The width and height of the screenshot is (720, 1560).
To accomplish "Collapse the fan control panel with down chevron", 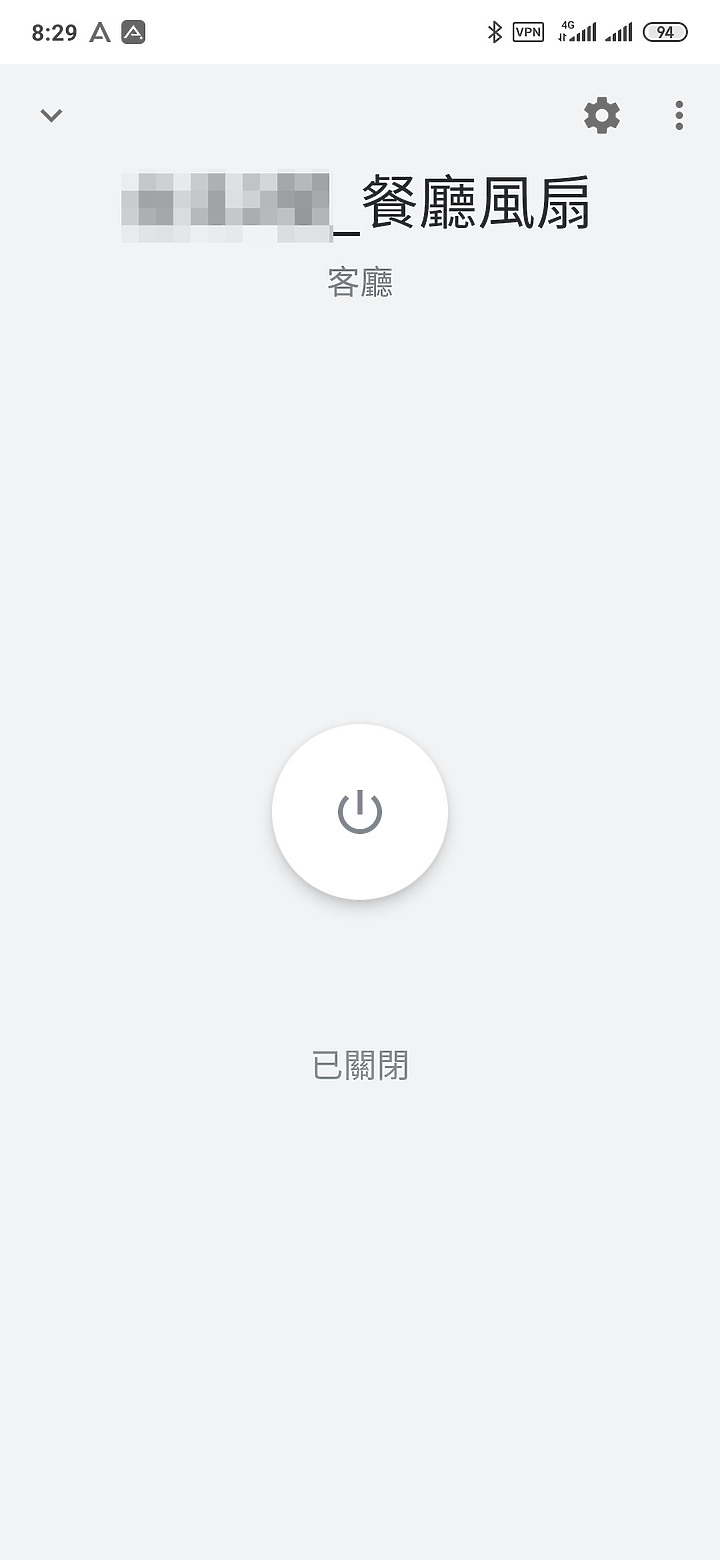I will click(51, 116).
